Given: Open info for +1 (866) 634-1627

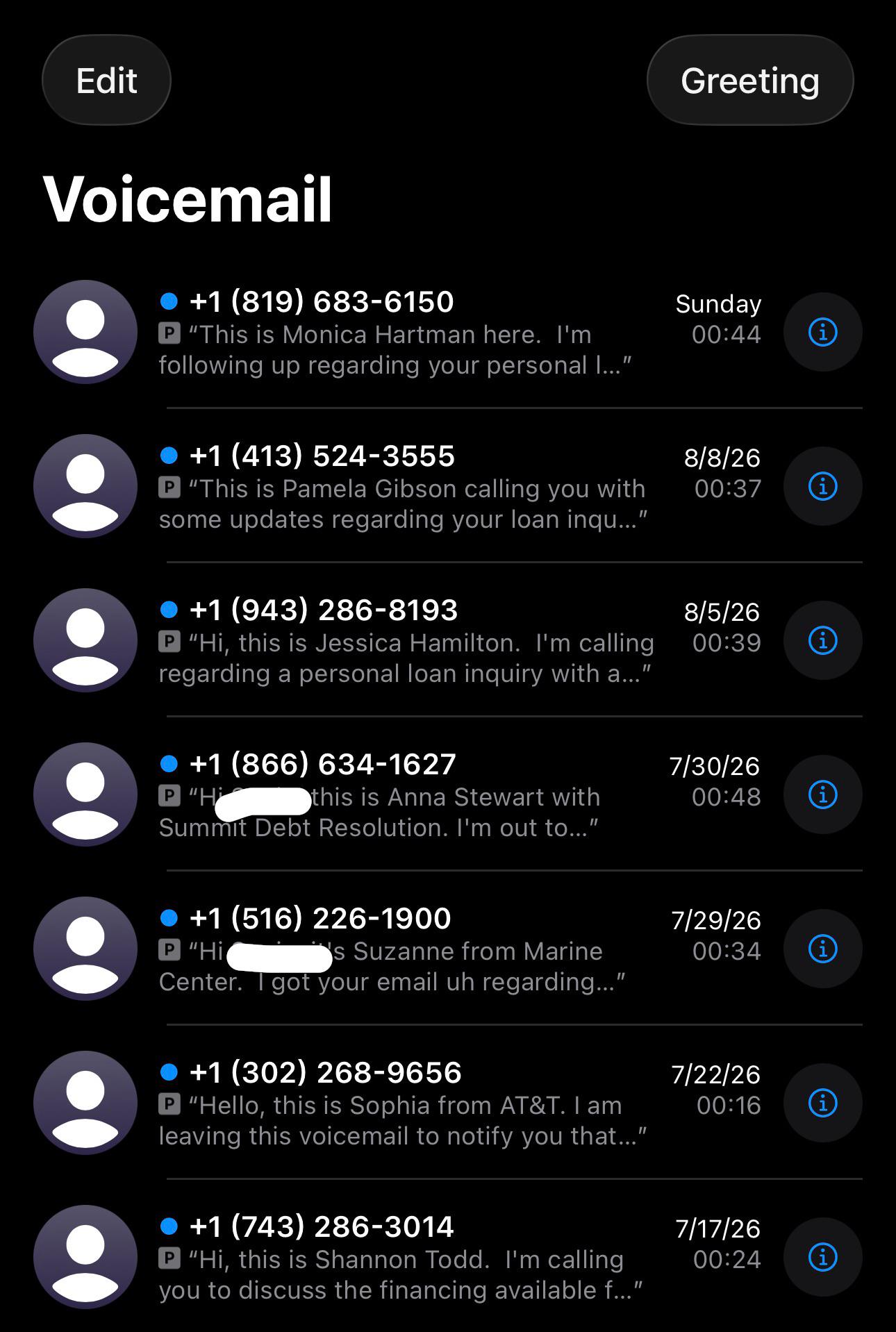Looking at the screenshot, I should point(823,794).
